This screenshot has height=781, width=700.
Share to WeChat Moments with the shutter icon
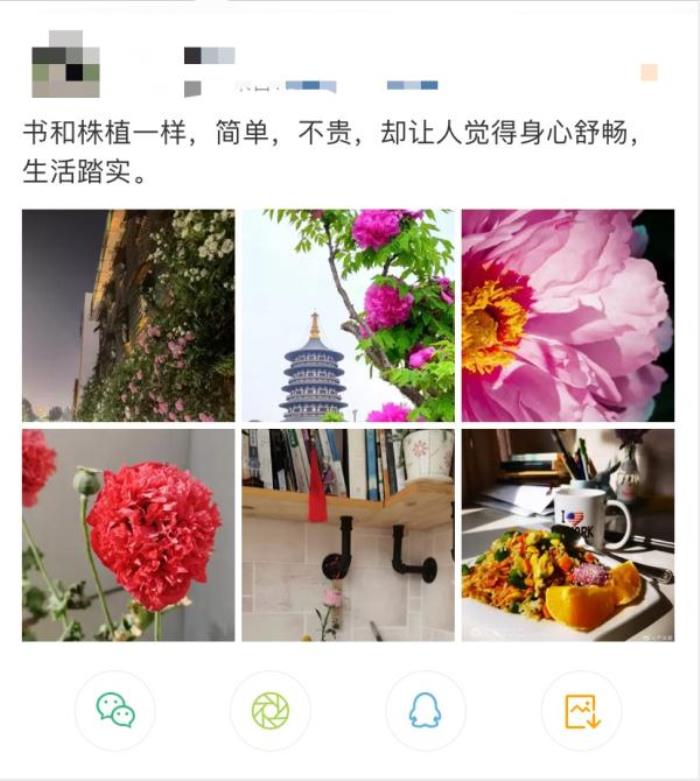pos(270,710)
